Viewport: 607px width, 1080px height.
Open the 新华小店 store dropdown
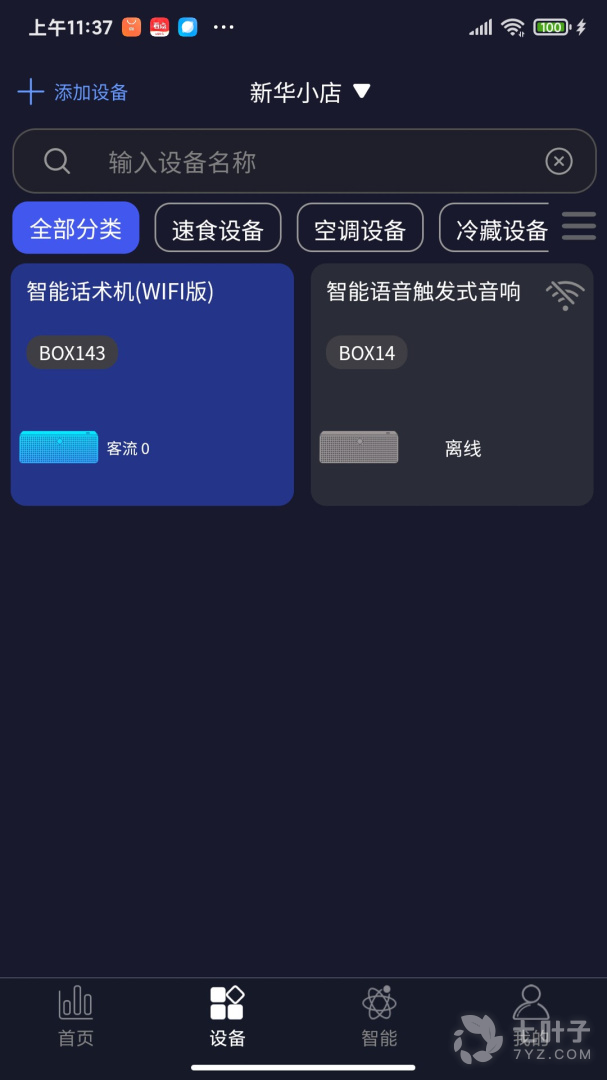310,93
